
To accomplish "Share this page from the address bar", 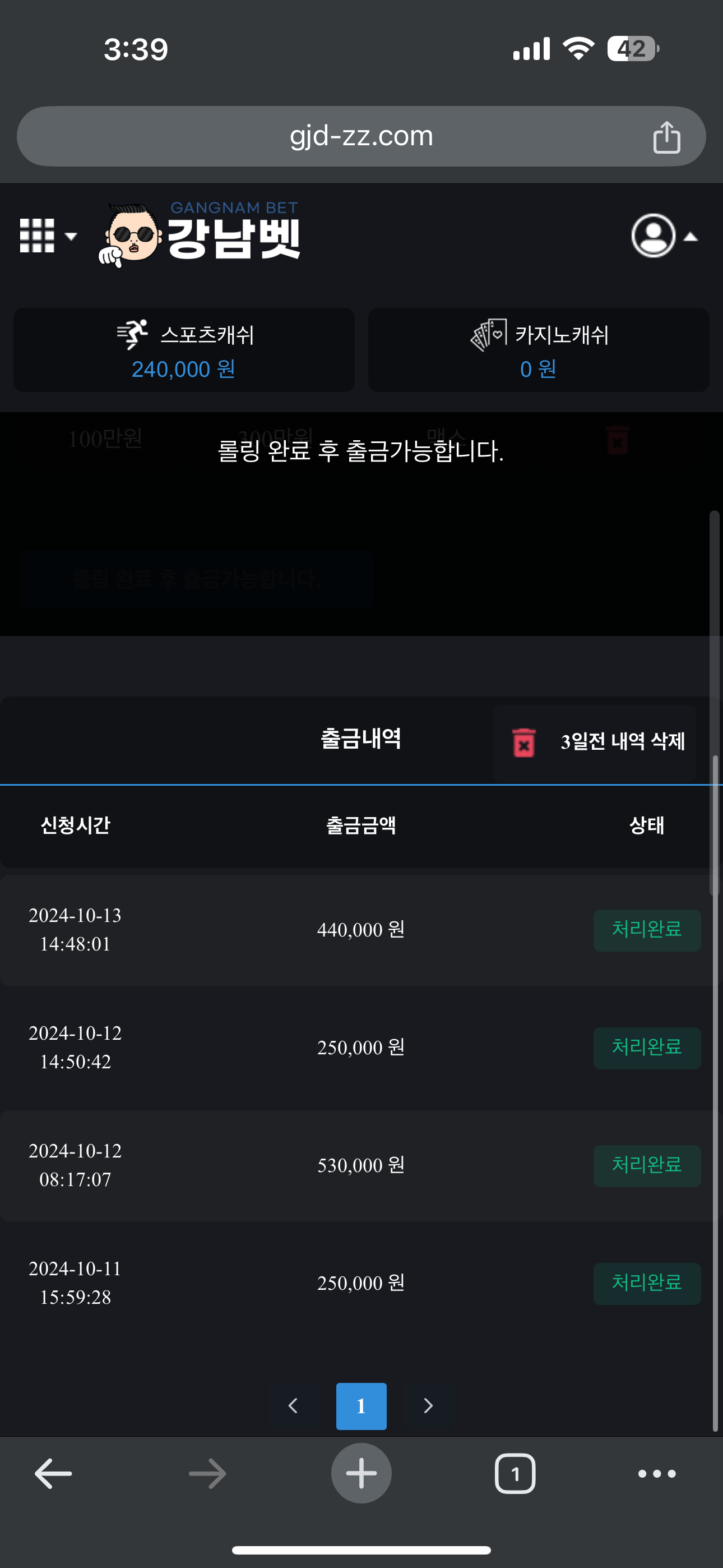I will click(666, 137).
